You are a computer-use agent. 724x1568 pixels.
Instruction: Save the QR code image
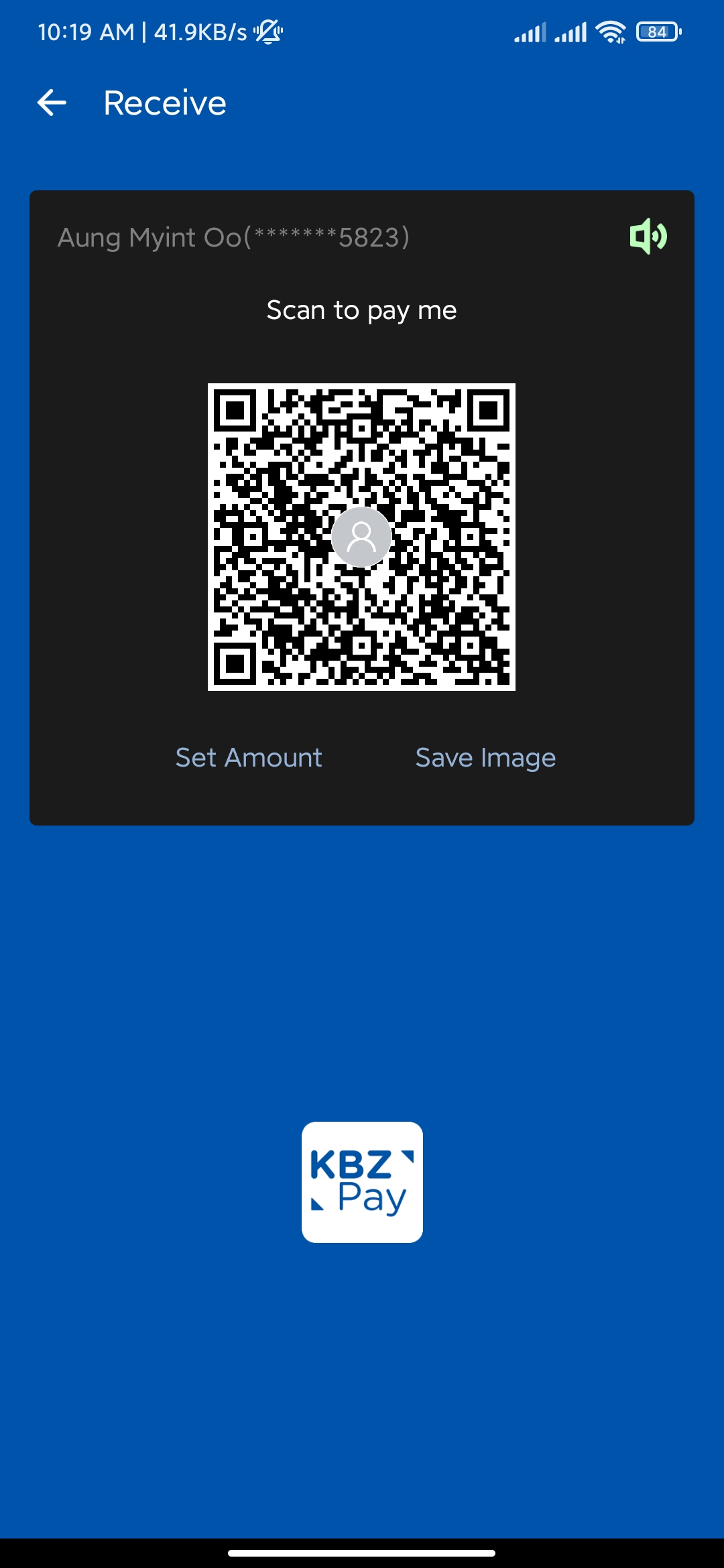tap(485, 758)
